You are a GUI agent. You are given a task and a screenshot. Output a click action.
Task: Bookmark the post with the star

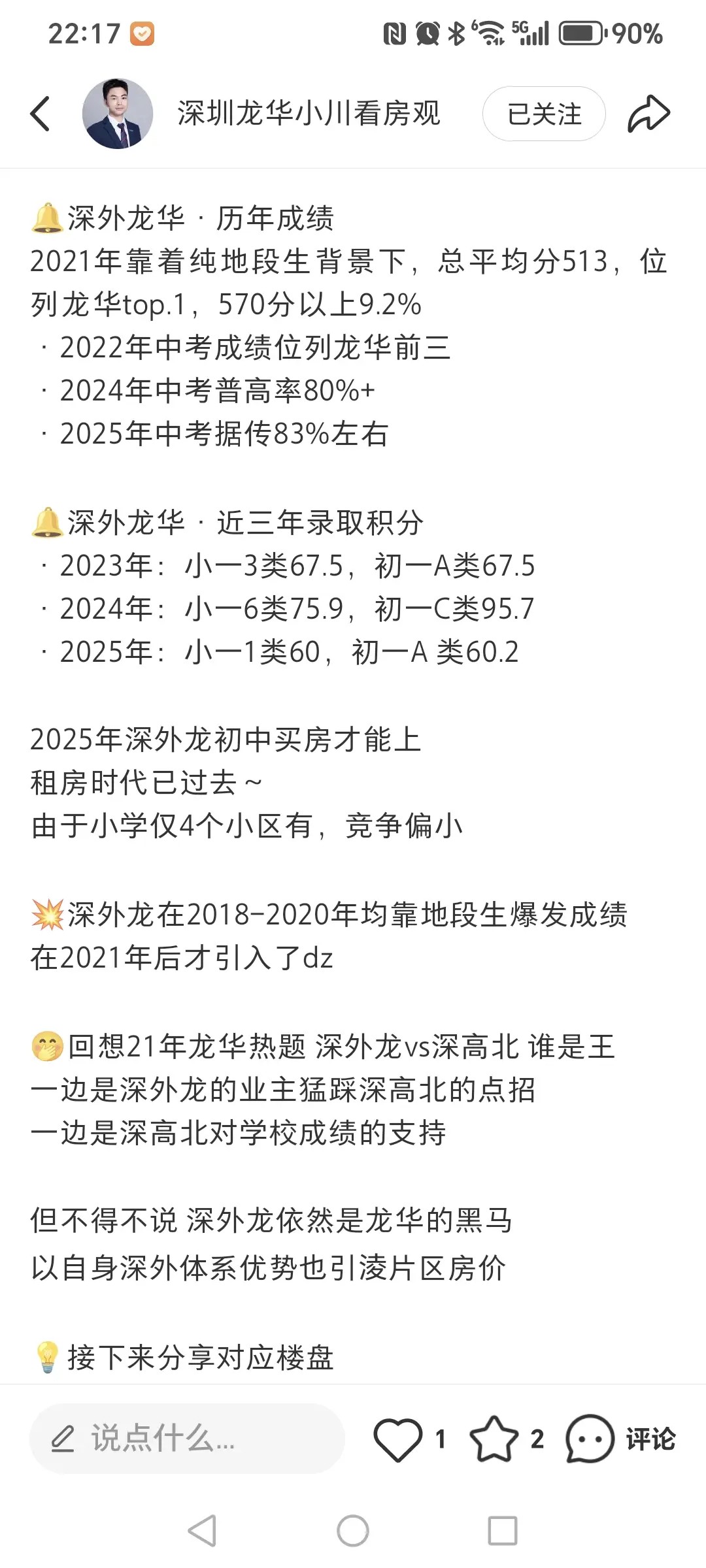coord(494,1439)
